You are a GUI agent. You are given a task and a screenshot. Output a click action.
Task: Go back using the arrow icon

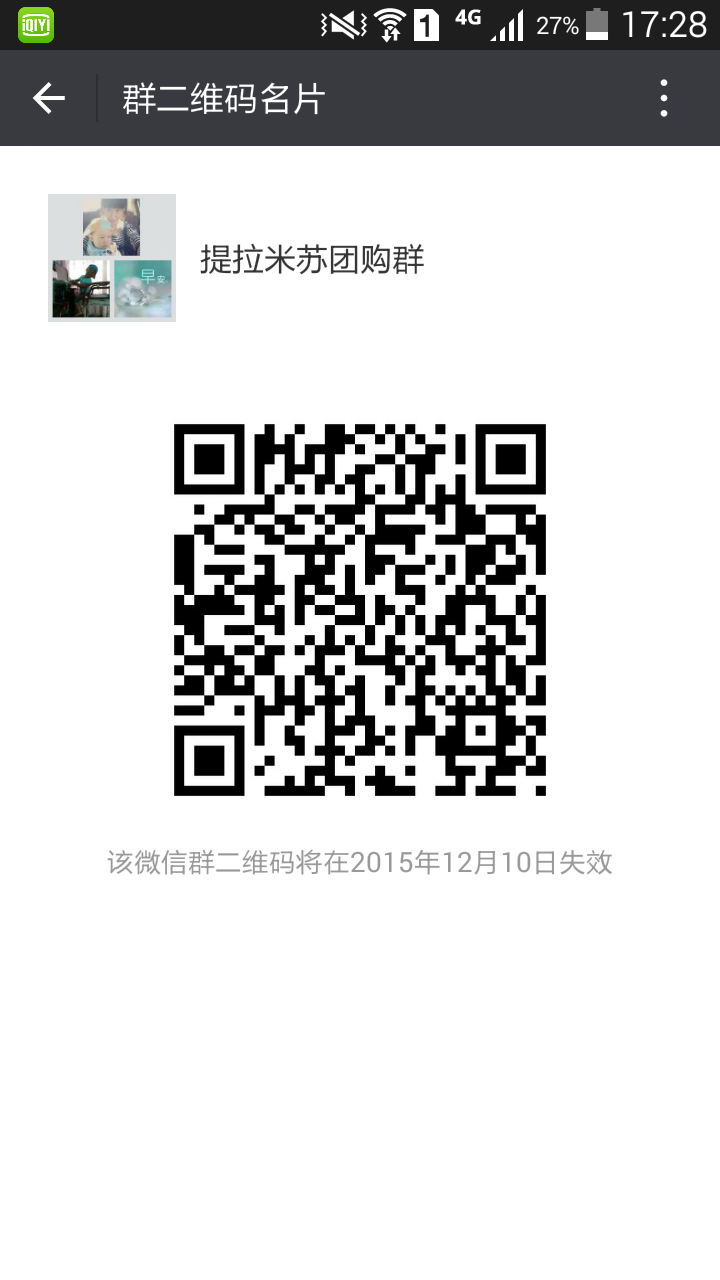tap(48, 98)
